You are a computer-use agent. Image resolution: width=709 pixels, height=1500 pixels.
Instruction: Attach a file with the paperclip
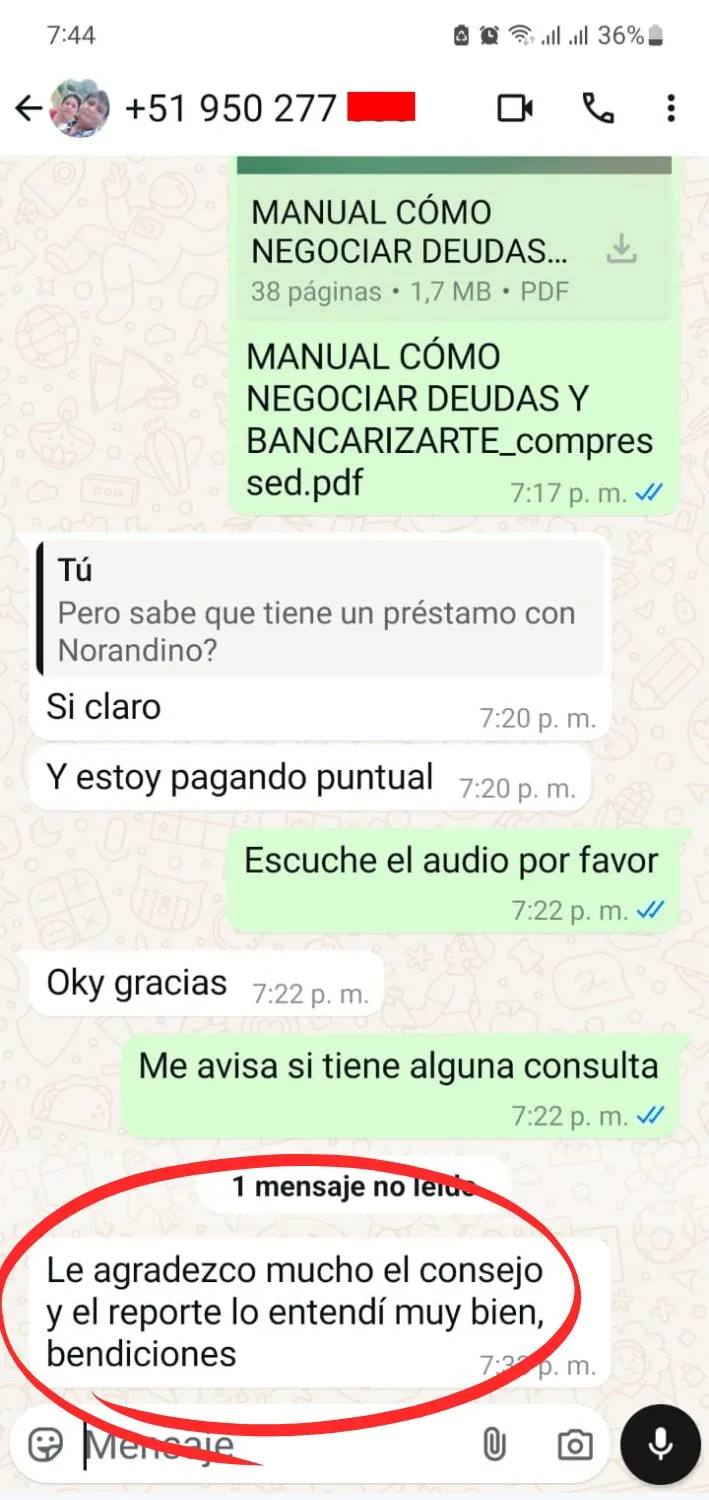point(491,1444)
